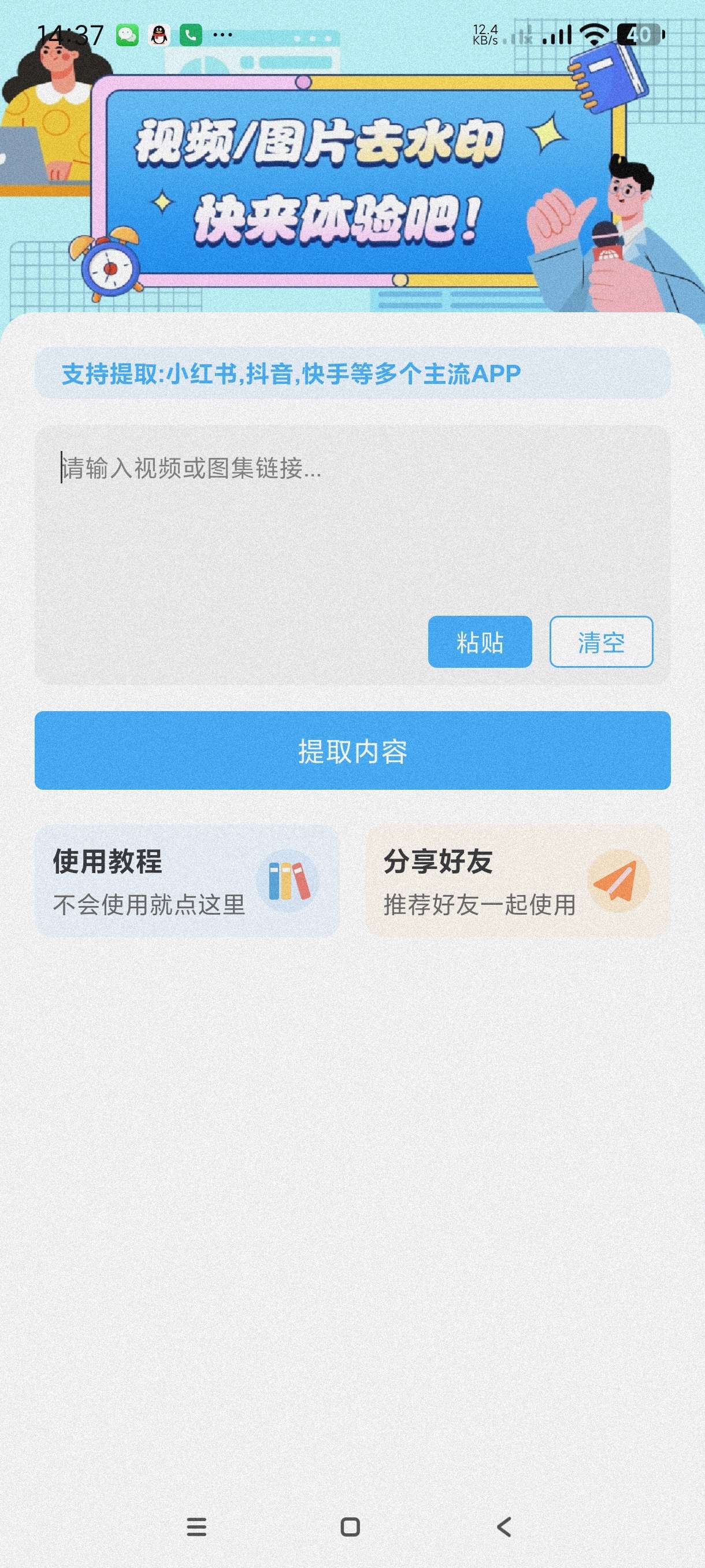
Task: Clear the input with the 清空 button
Action: [600, 642]
